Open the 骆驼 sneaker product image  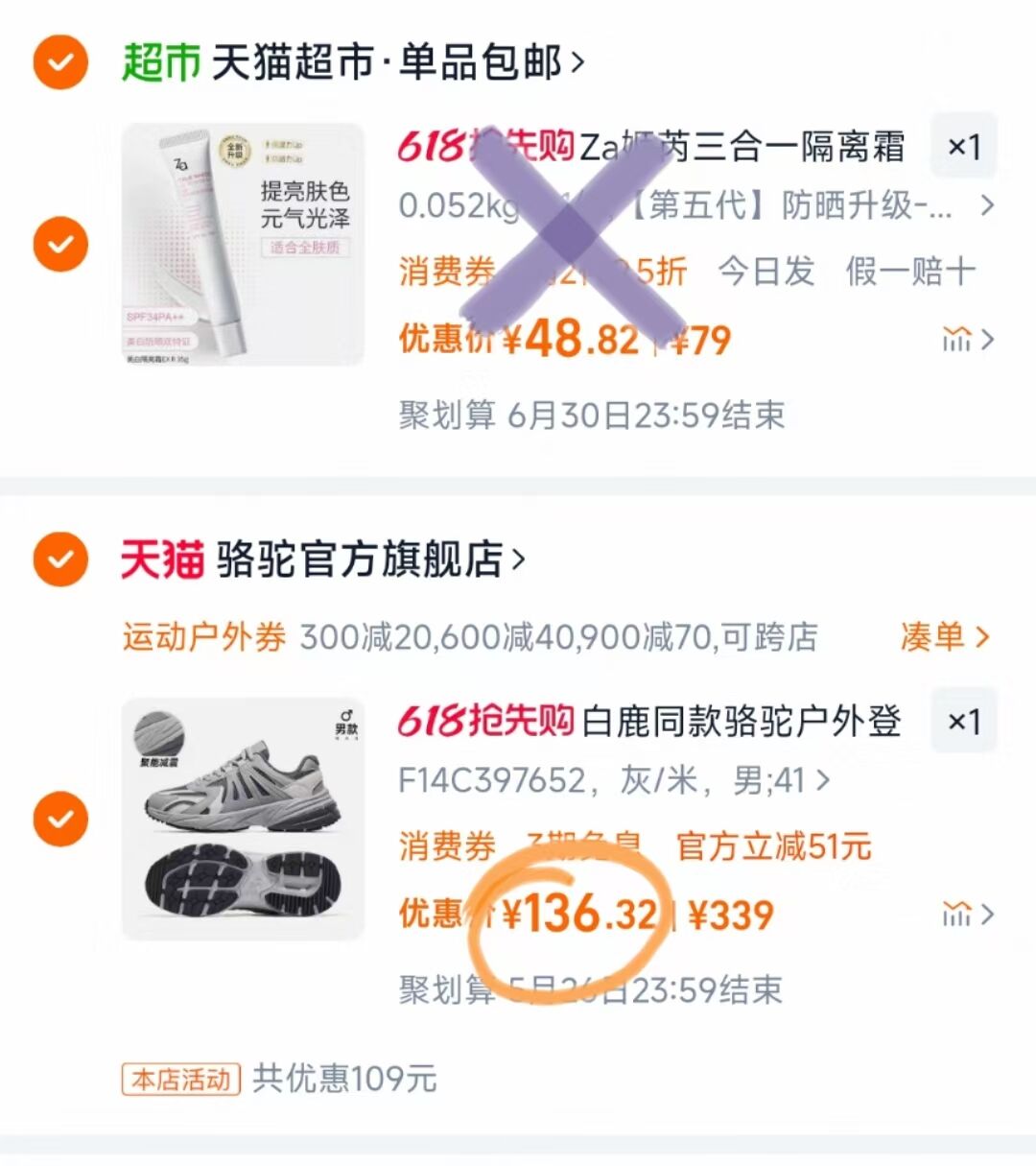pyautogui.click(x=243, y=819)
